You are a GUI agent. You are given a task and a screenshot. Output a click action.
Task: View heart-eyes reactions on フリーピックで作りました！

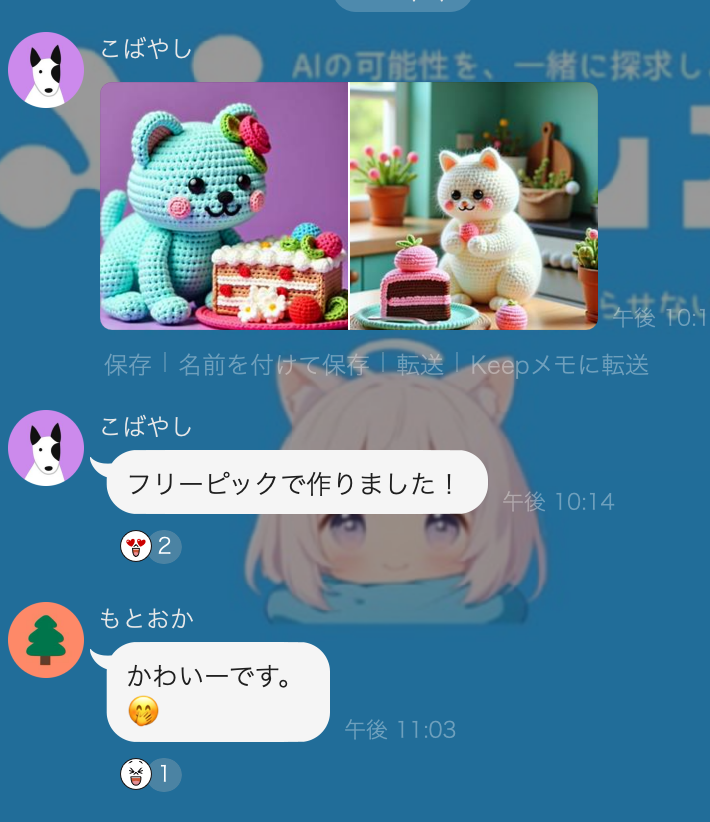(150, 546)
